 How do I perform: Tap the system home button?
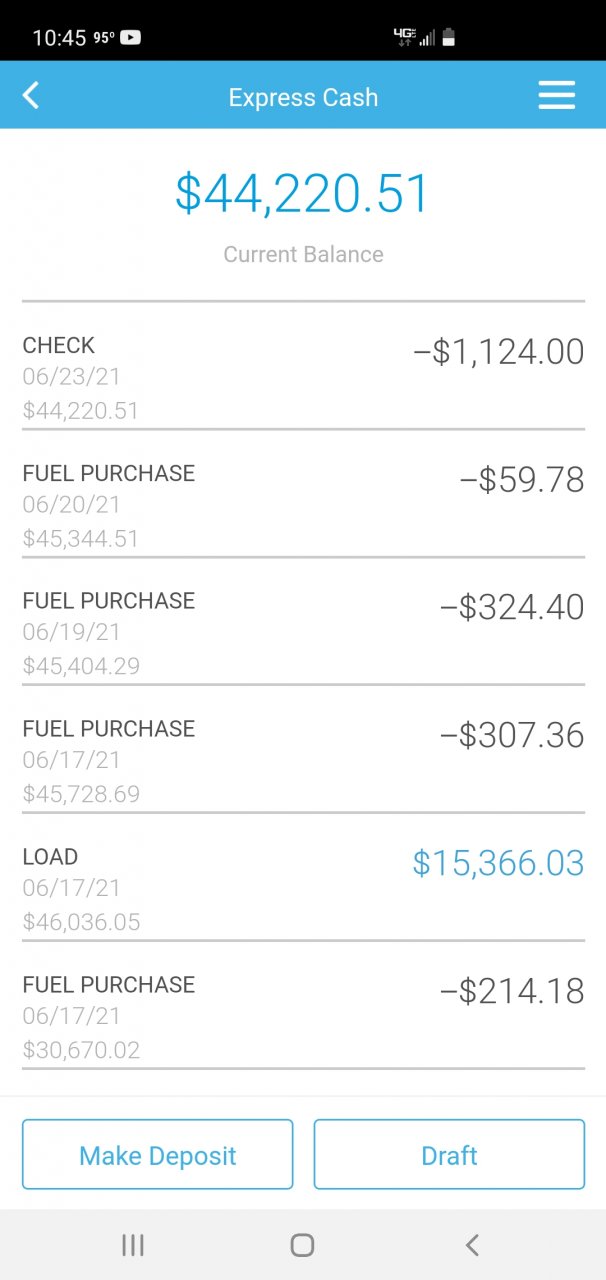[x=302, y=1245]
